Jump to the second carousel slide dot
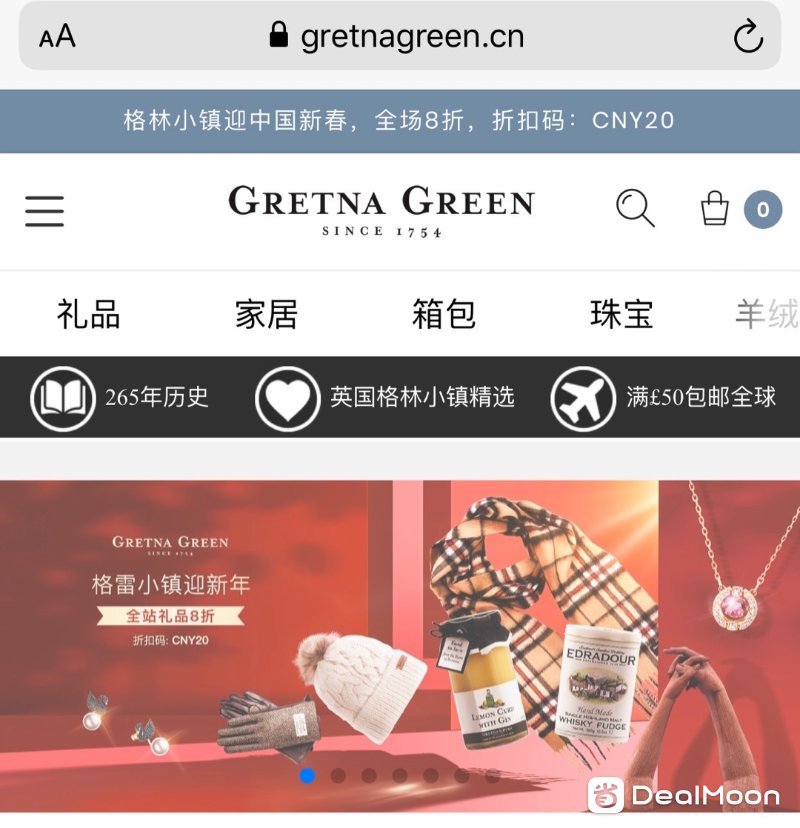The width and height of the screenshot is (800, 828). point(338,775)
